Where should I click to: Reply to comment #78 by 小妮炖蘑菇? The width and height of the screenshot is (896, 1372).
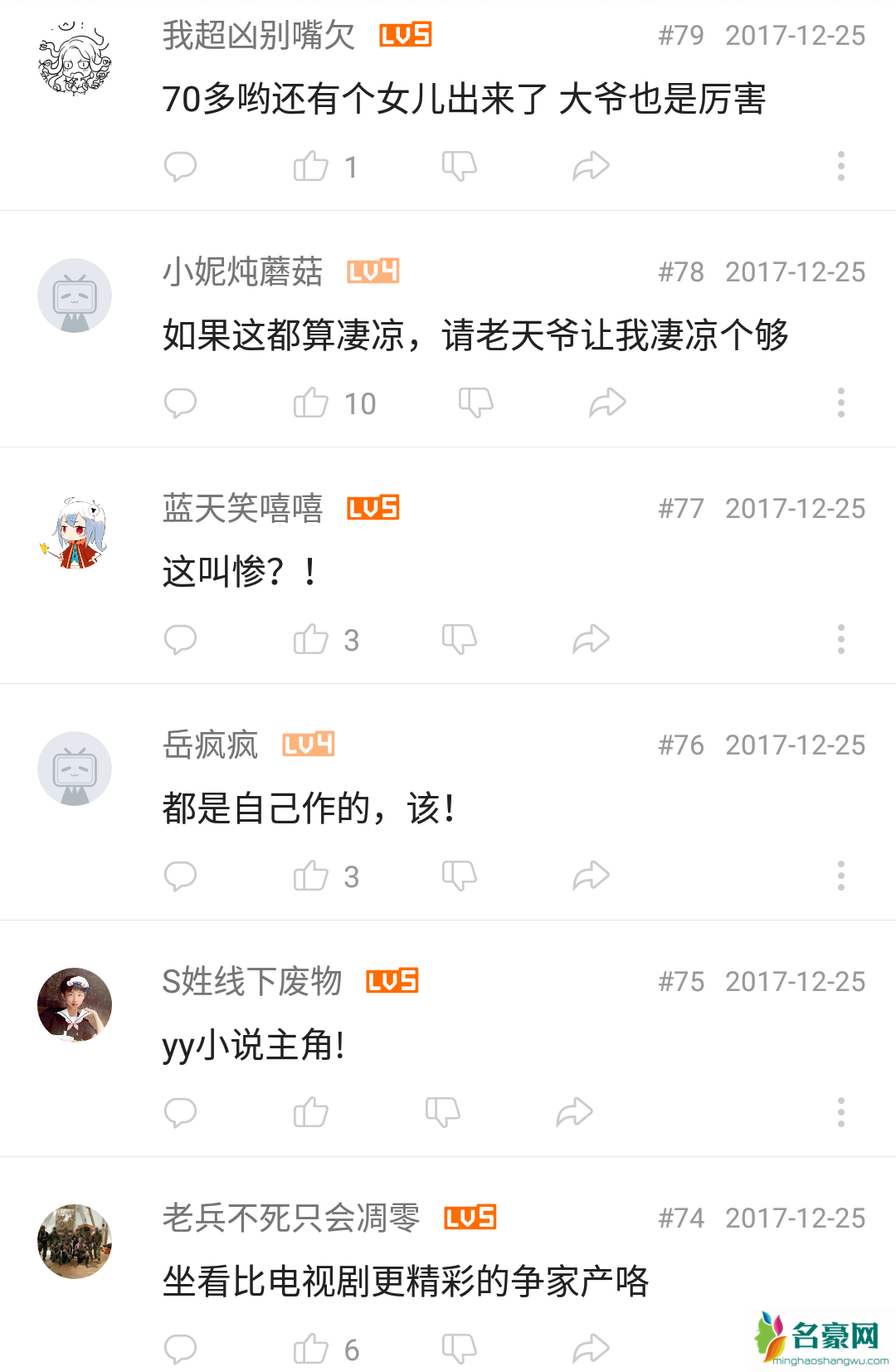[x=180, y=403]
